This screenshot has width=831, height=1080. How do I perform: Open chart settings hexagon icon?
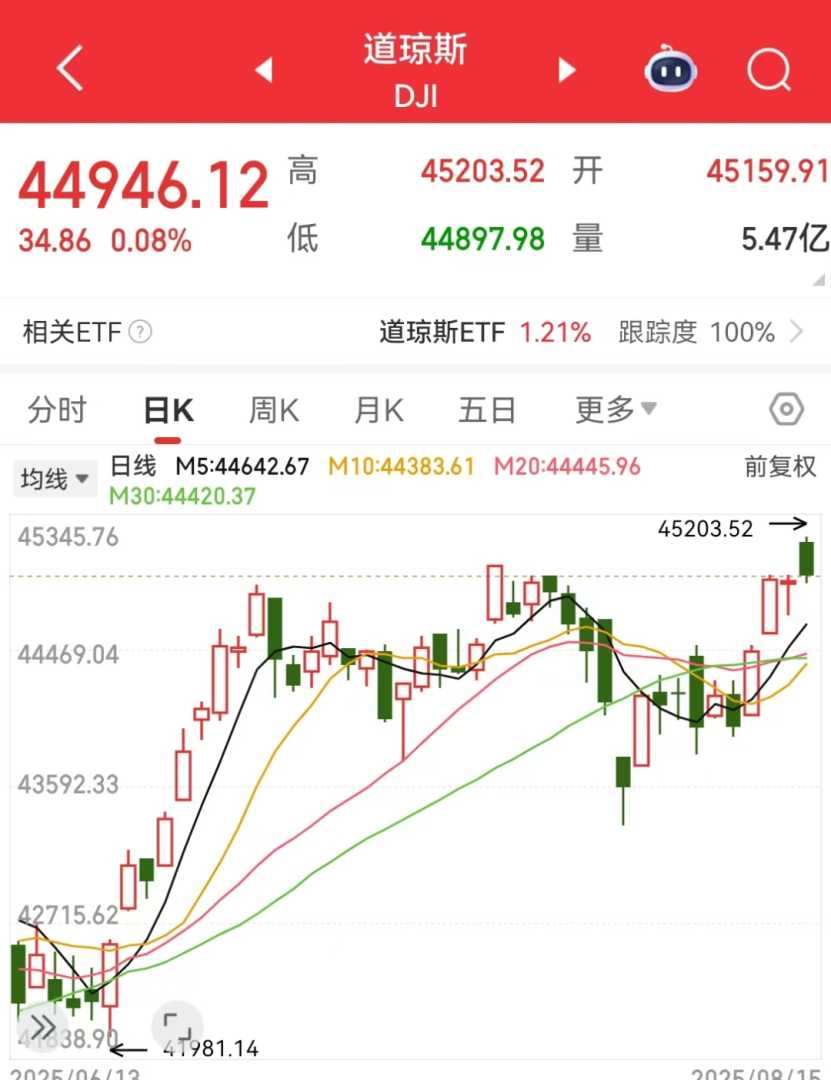coord(787,410)
